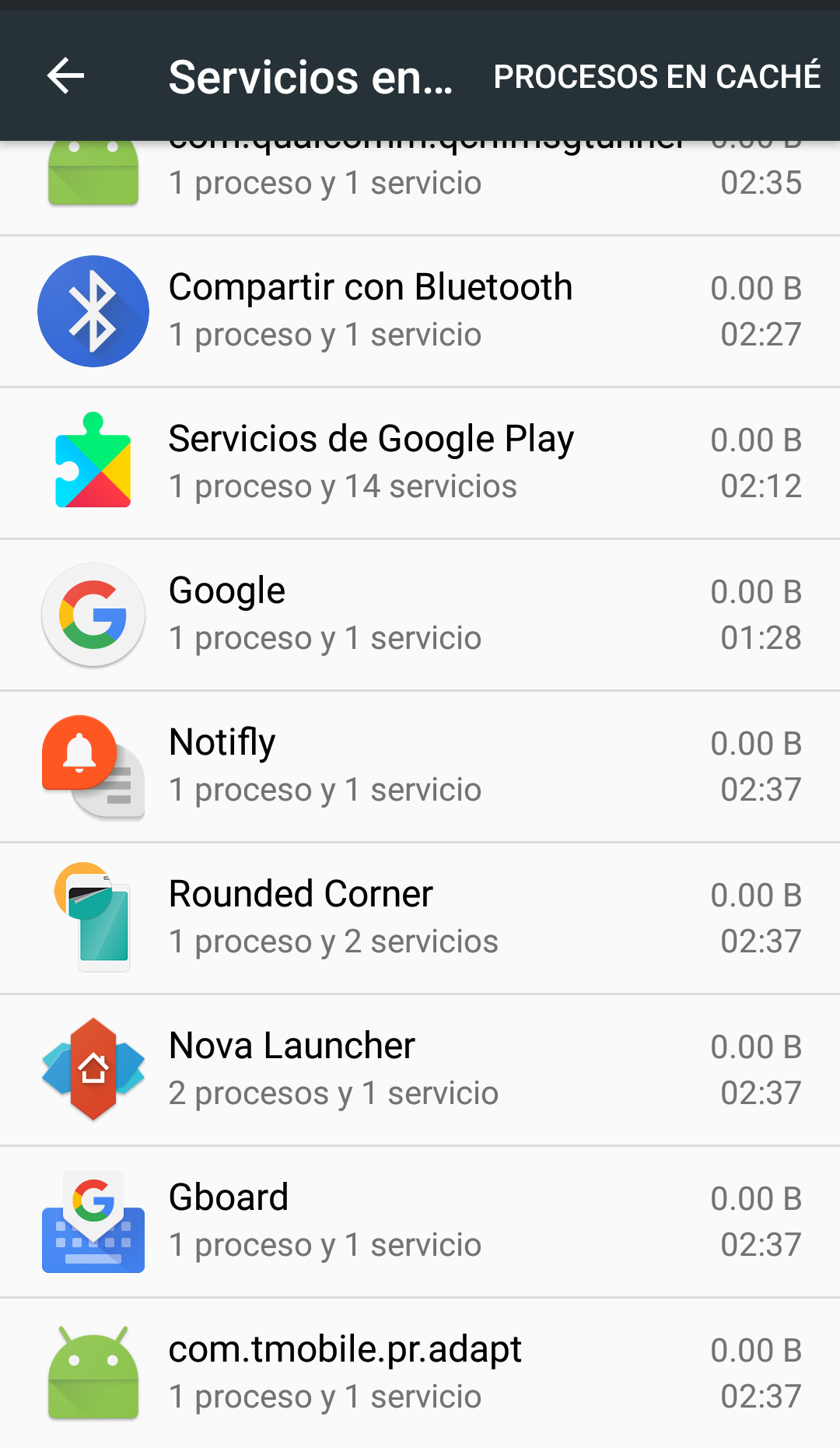Viewport: 840px width, 1448px height.
Task: View Rounded Corner service details
Action: click(420, 918)
